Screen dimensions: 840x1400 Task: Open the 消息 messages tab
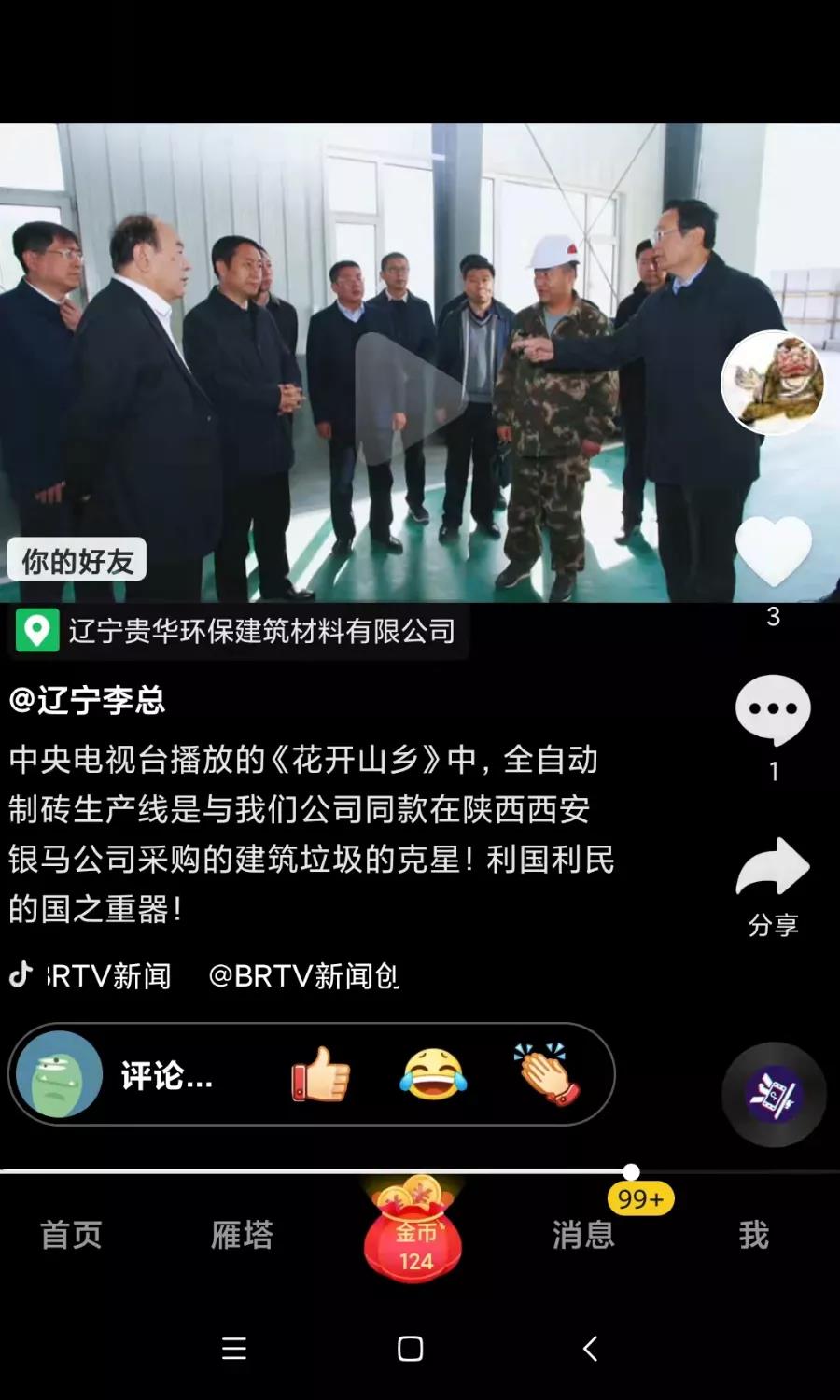point(583,1235)
